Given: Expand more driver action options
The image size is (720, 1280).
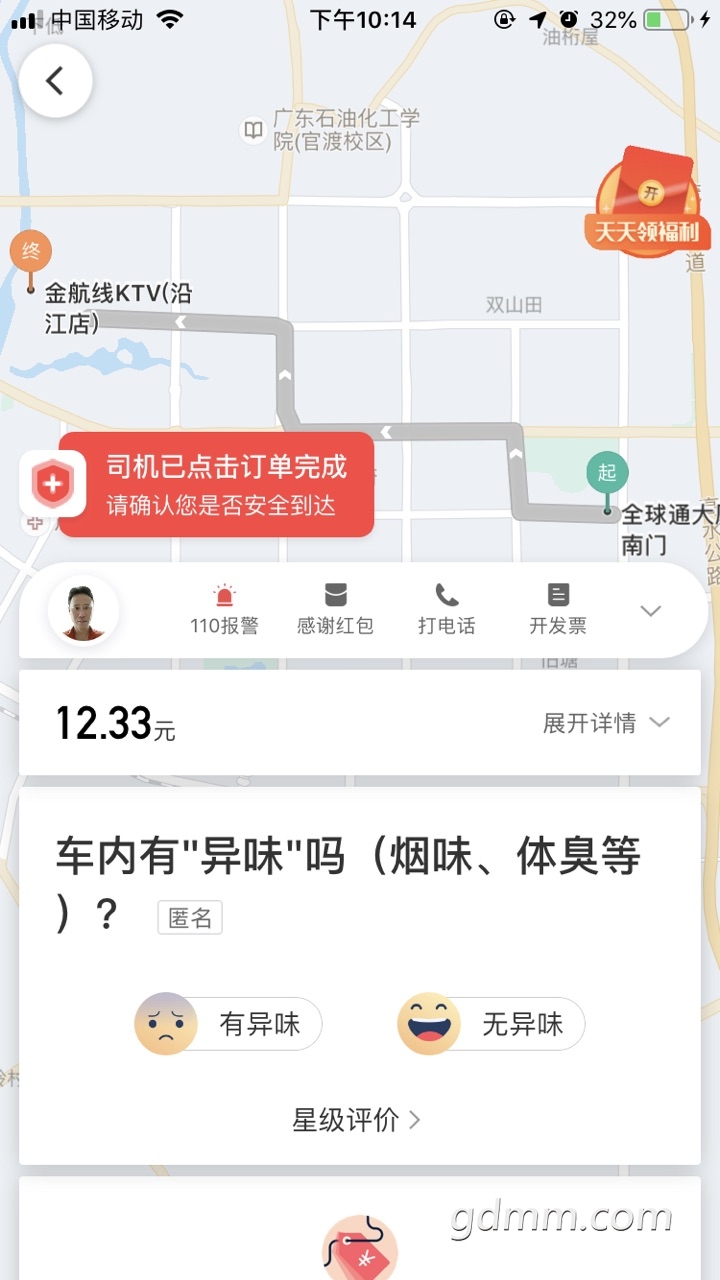Looking at the screenshot, I should click(651, 611).
